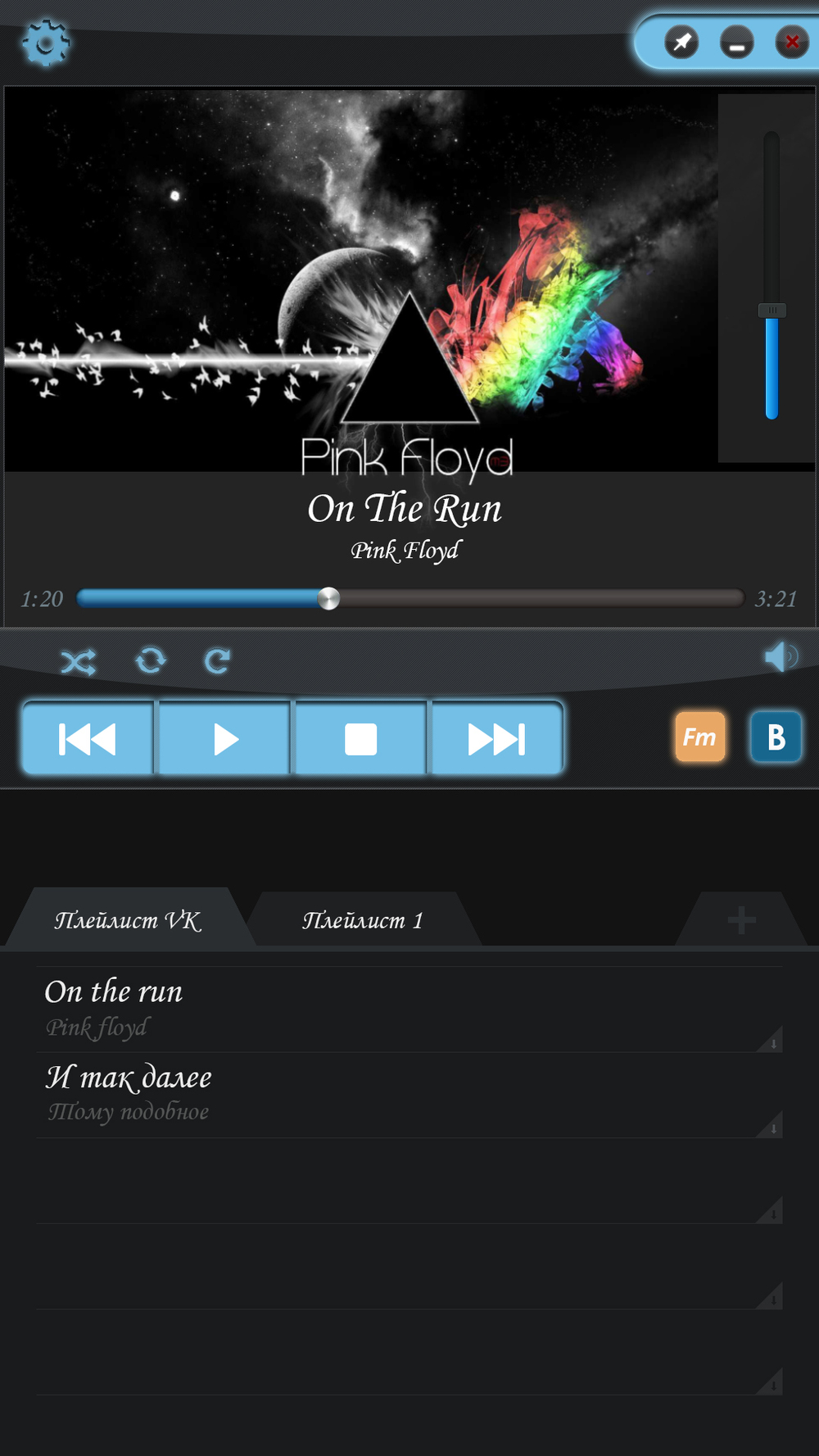Add a new playlist tab
The height and width of the screenshot is (1456, 819).
(741, 920)
